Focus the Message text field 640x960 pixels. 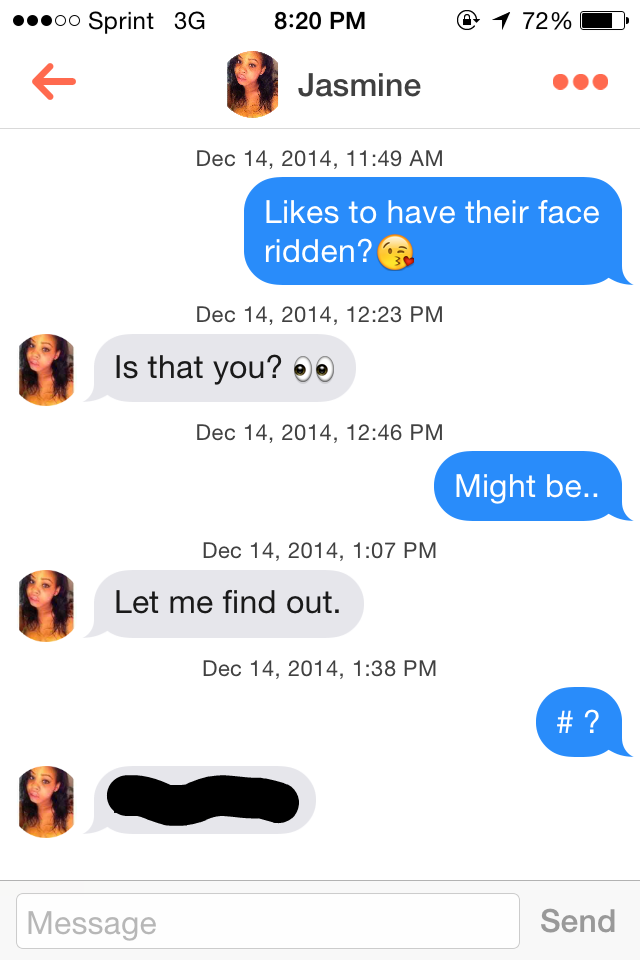(268, 921)
